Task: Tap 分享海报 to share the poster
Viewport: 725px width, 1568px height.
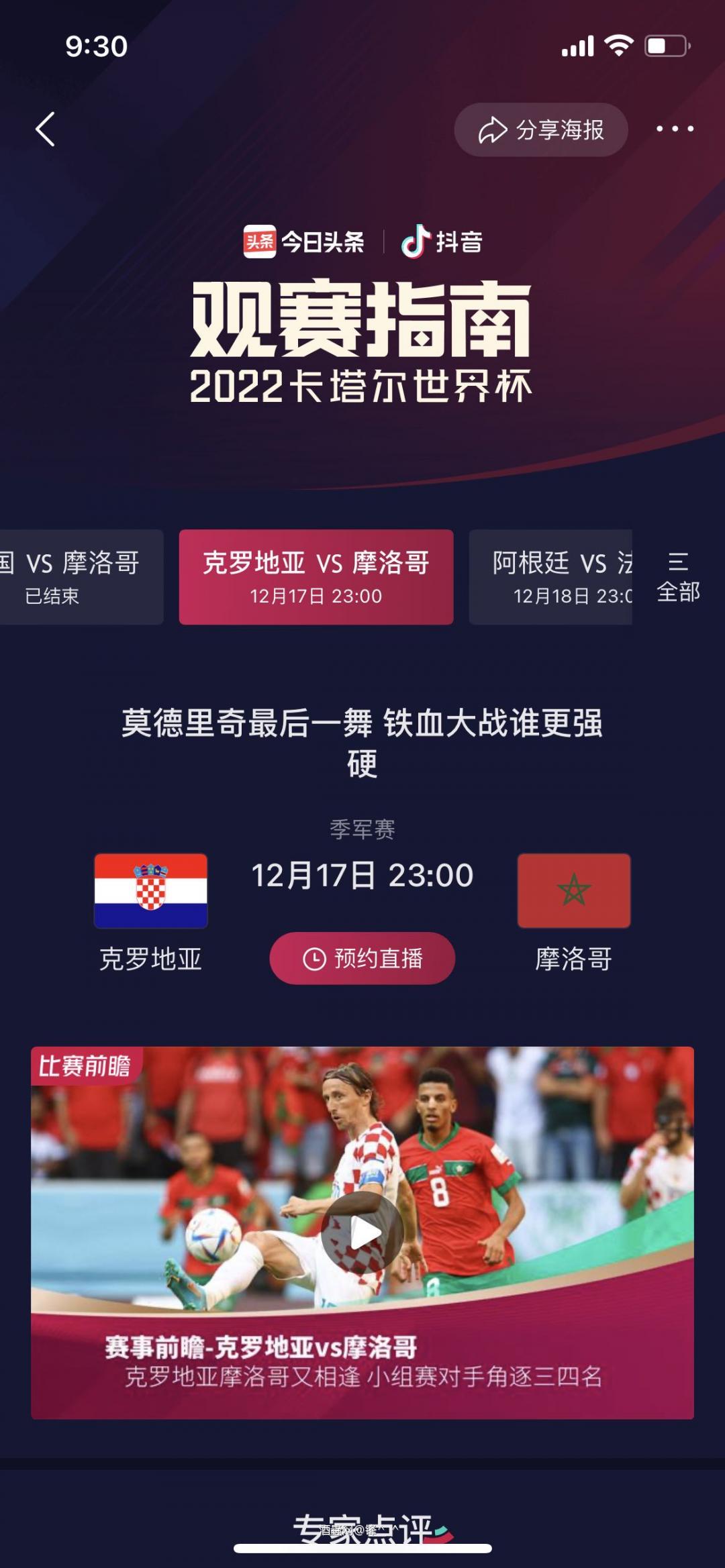Action: point(541,130)
